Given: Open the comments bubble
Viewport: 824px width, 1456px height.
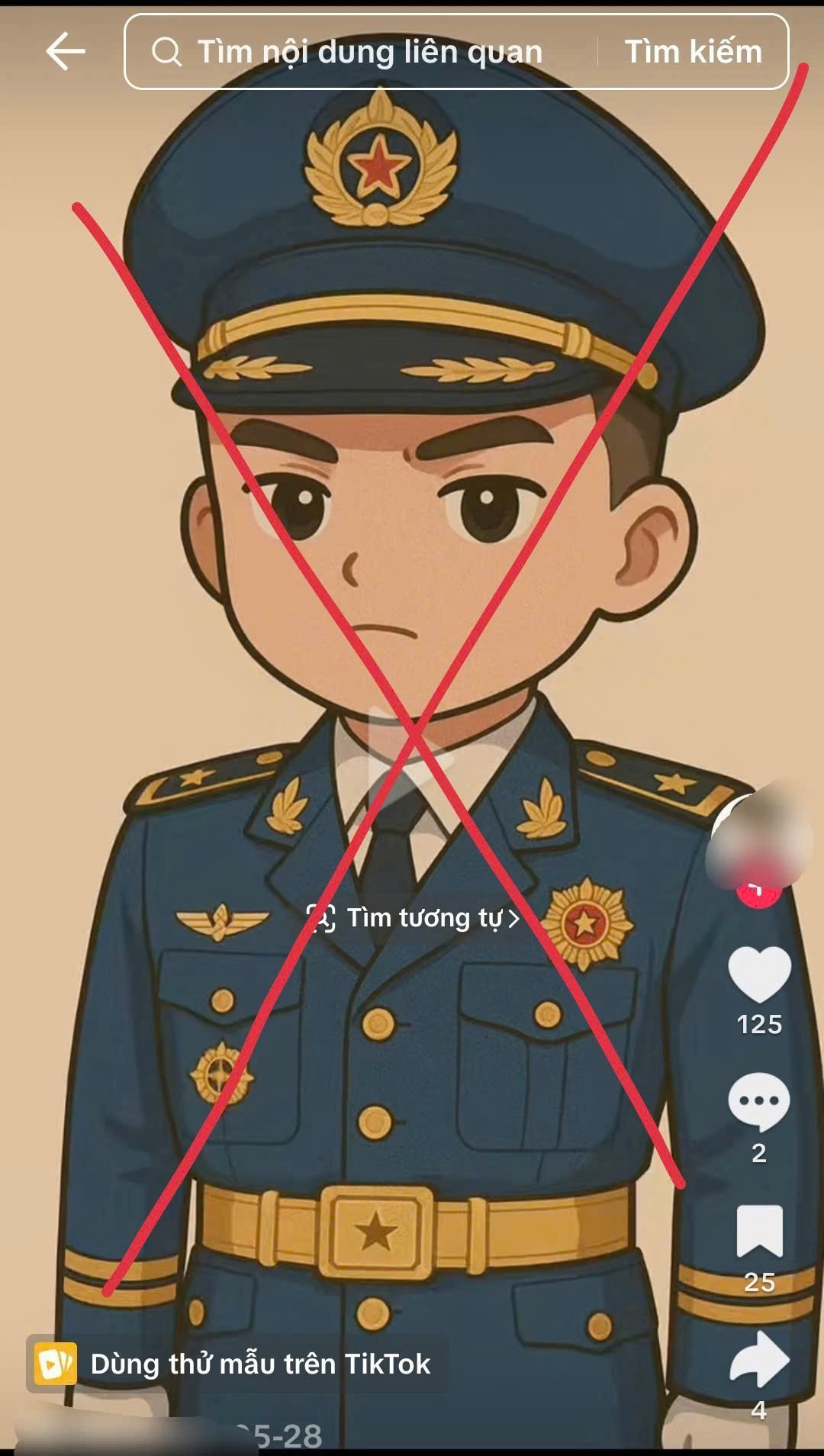Looking at the screenshot, I should 758,1101.
